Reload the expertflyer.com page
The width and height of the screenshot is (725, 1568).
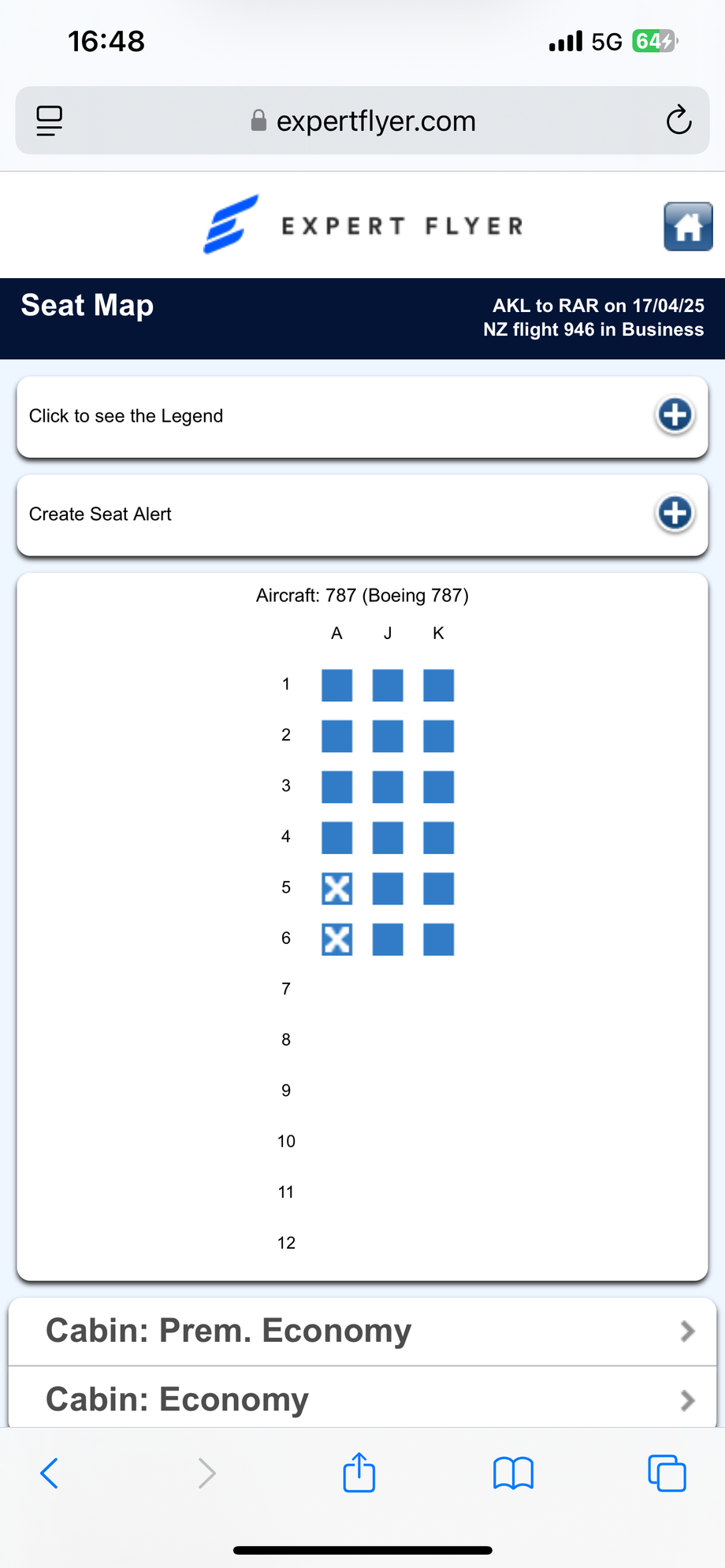tap(679, 121)
